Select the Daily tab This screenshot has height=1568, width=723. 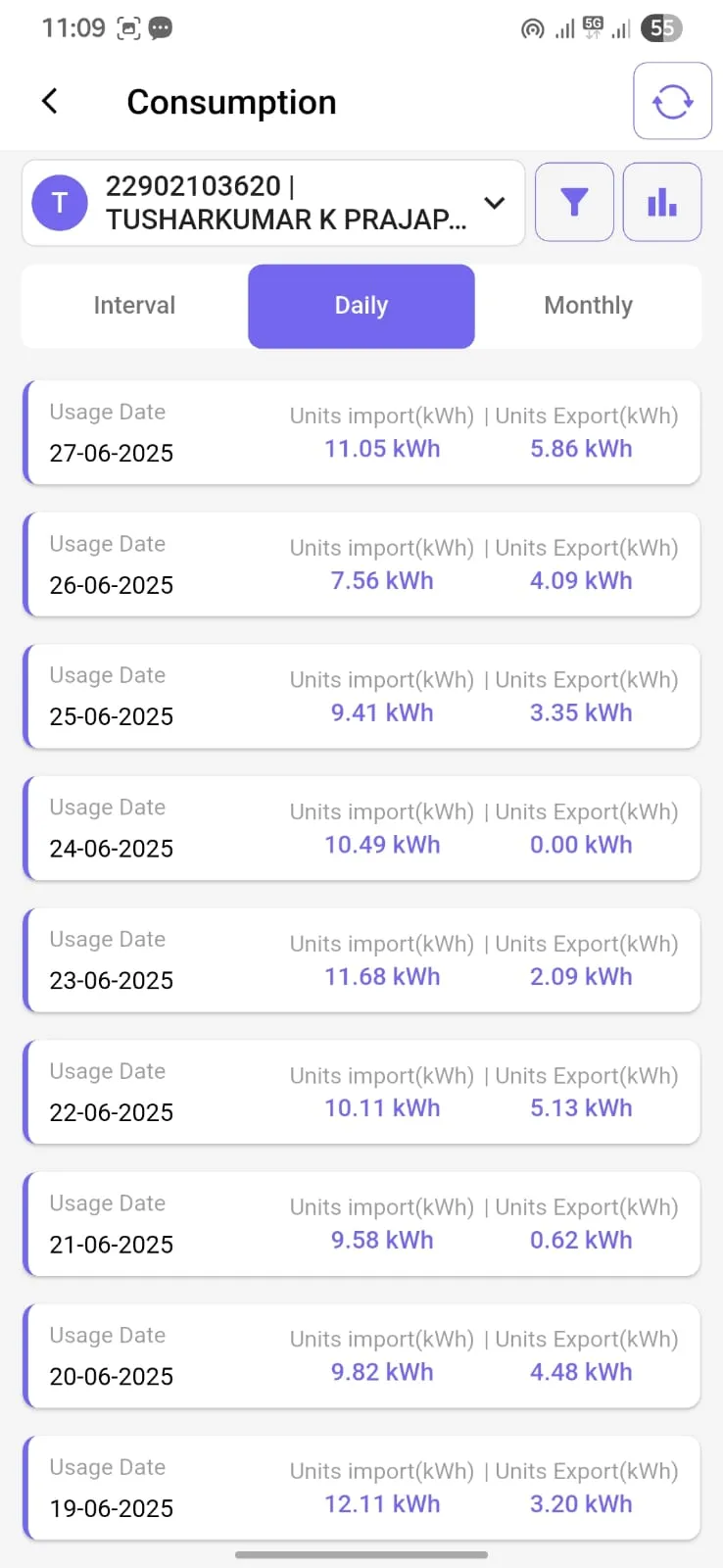(x=361, y=306)
